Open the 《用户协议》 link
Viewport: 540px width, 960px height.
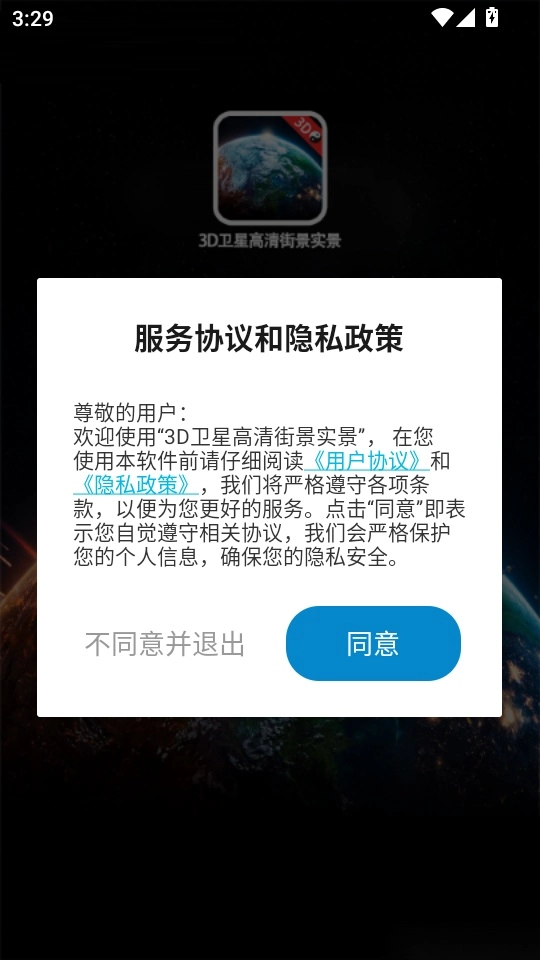click(366, 460)
